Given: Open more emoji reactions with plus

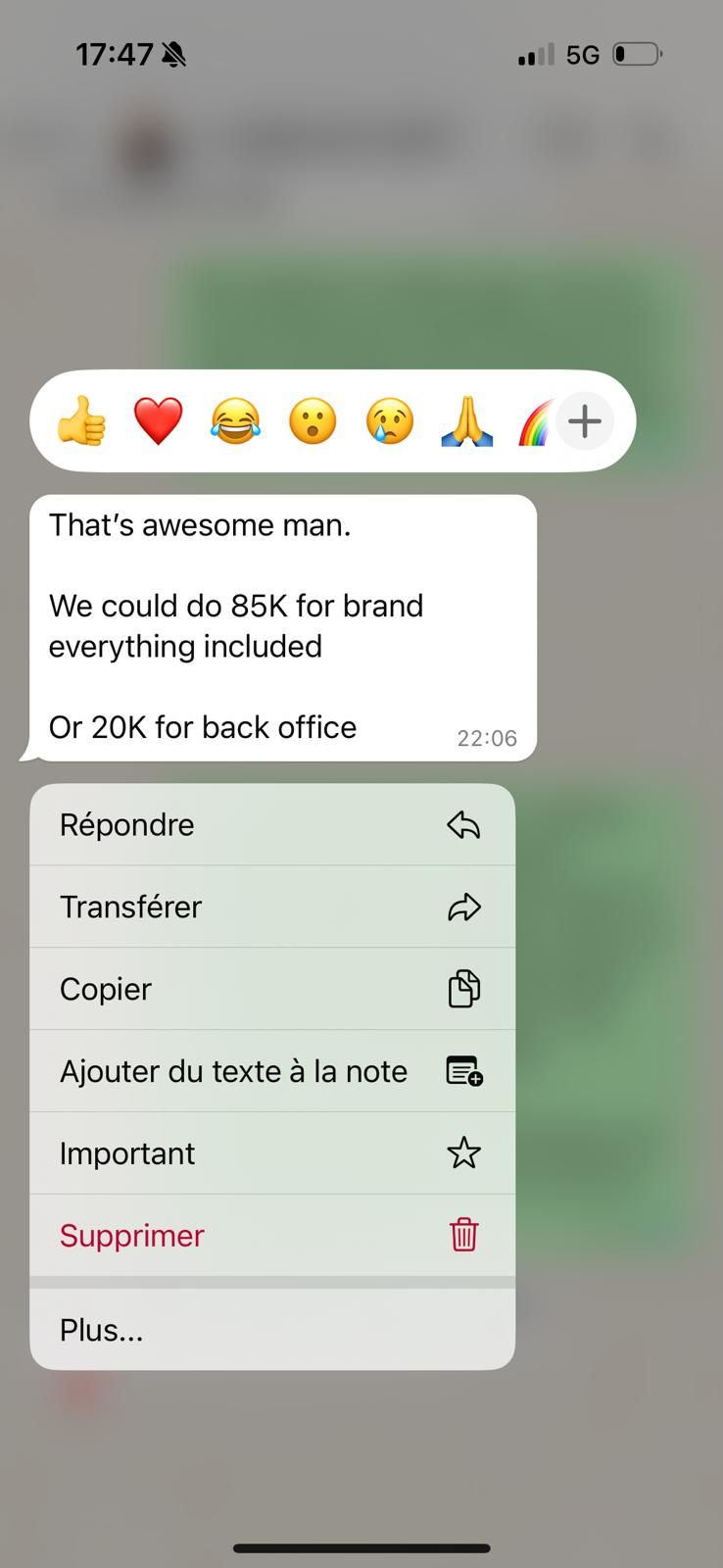Looking at the screenshot, I should pyautogui.click(x=585, y=421).
